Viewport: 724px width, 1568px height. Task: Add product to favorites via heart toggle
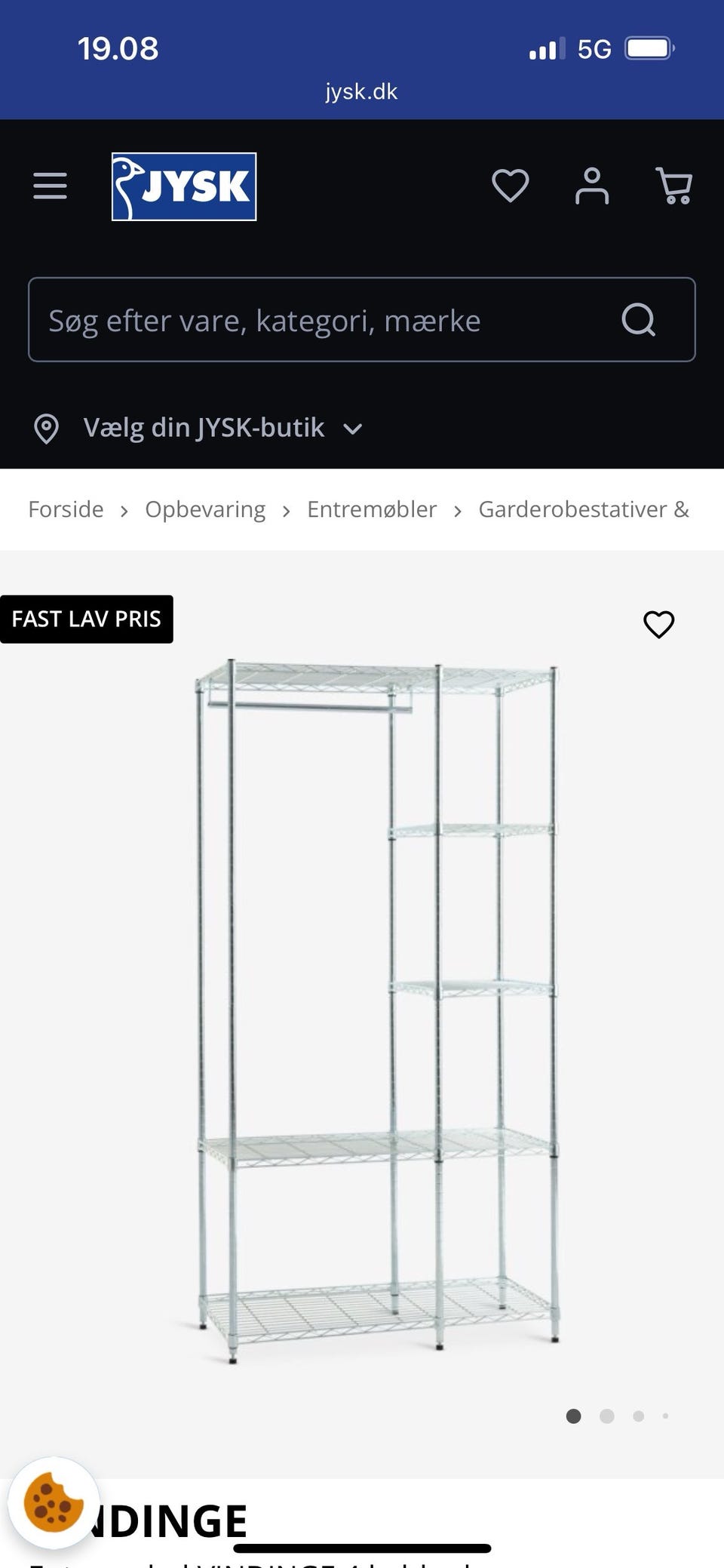pos(658,624)
